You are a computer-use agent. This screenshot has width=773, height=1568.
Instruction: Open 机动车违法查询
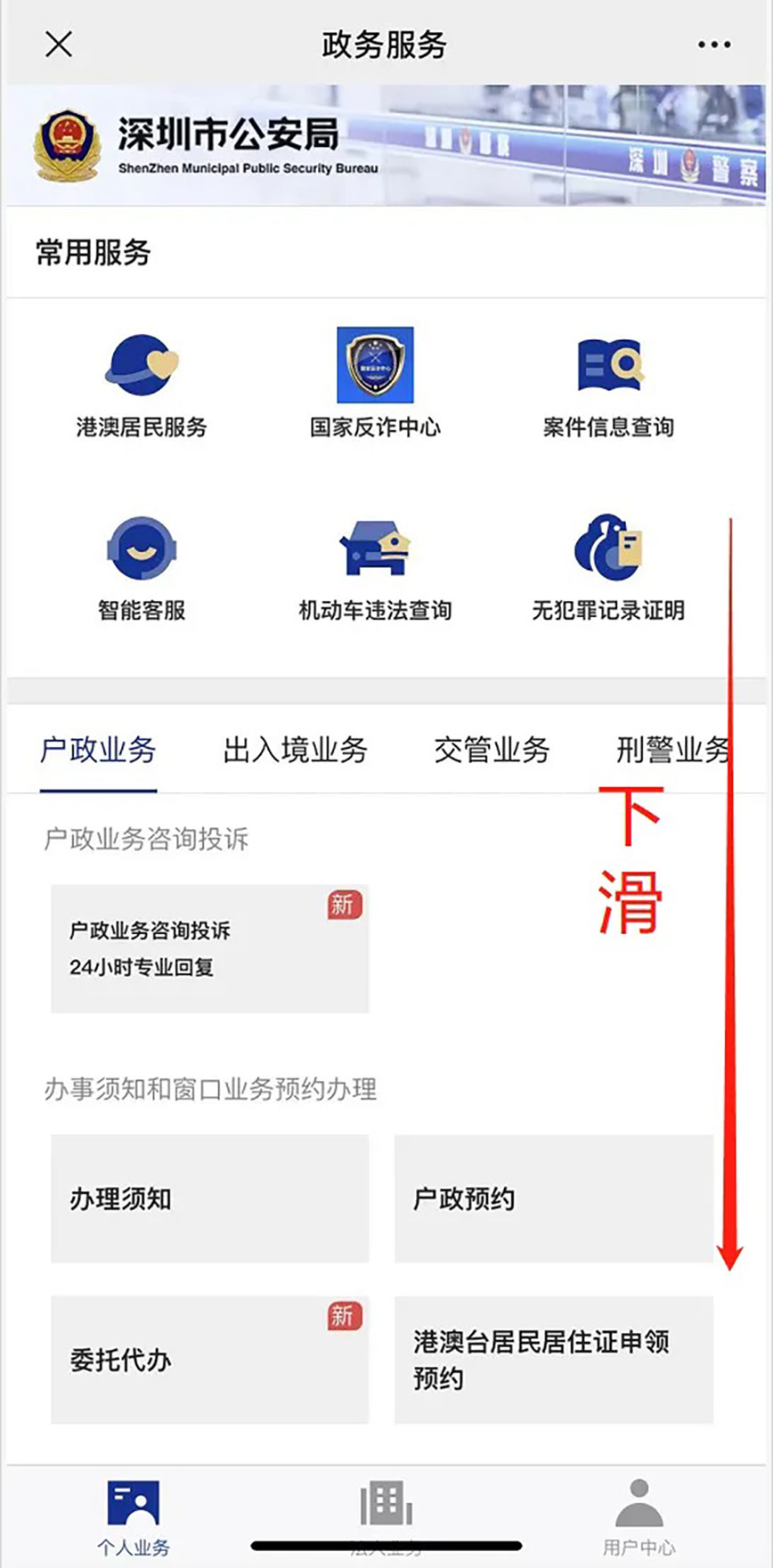coord(375,567)
